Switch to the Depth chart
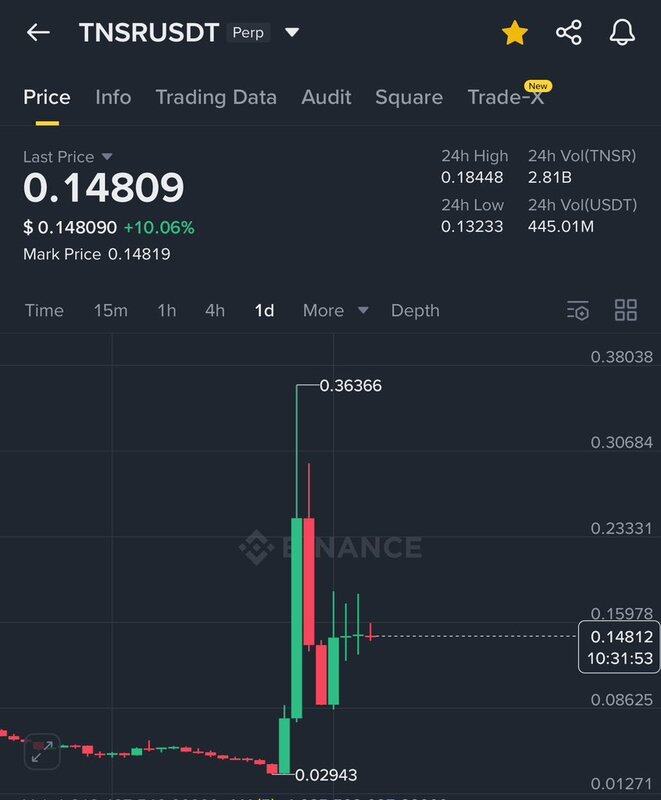Viewport: 661px width, 800px height. [x=415, y=310]
